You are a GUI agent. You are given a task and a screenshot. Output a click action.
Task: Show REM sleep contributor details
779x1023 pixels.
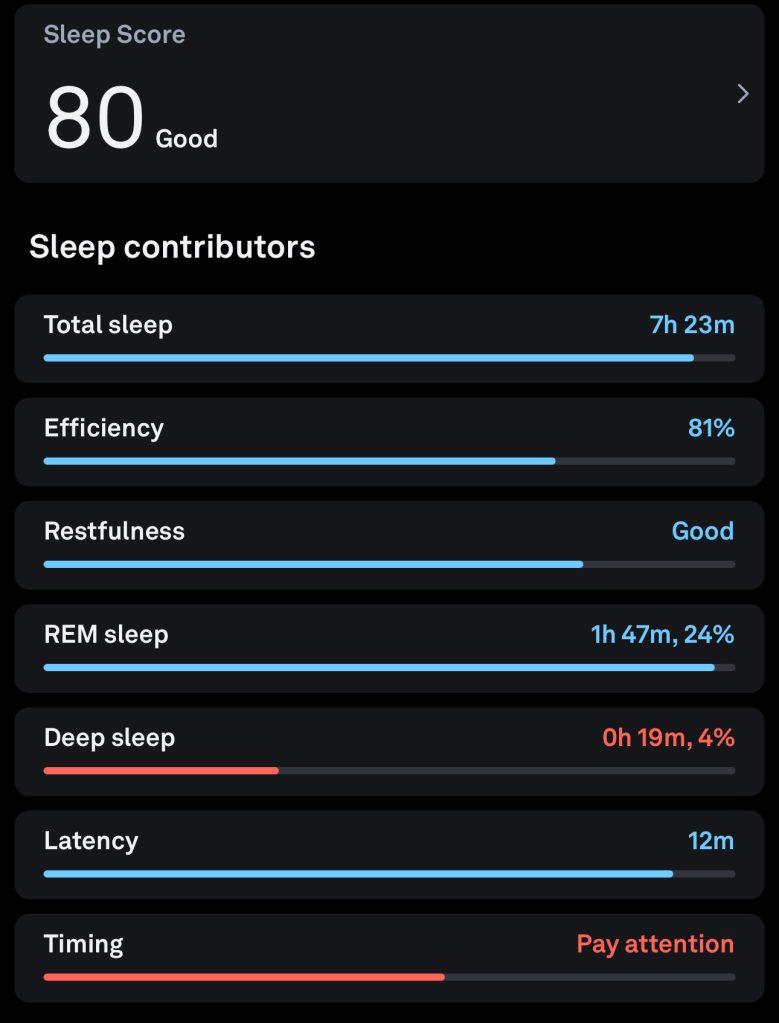[389, 647]
